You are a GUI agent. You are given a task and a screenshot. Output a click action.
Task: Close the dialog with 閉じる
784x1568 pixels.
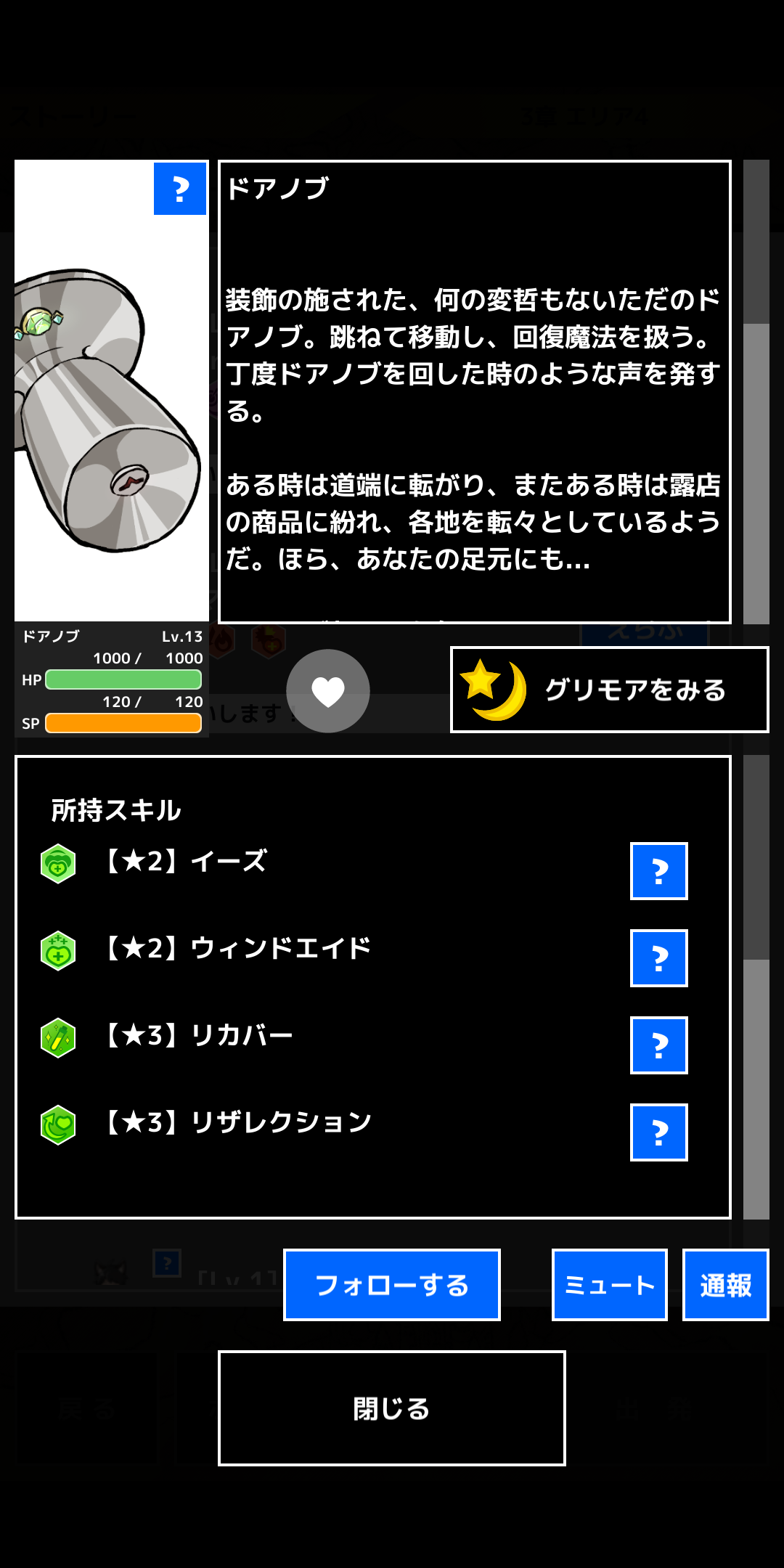[x=392, y=1408]
